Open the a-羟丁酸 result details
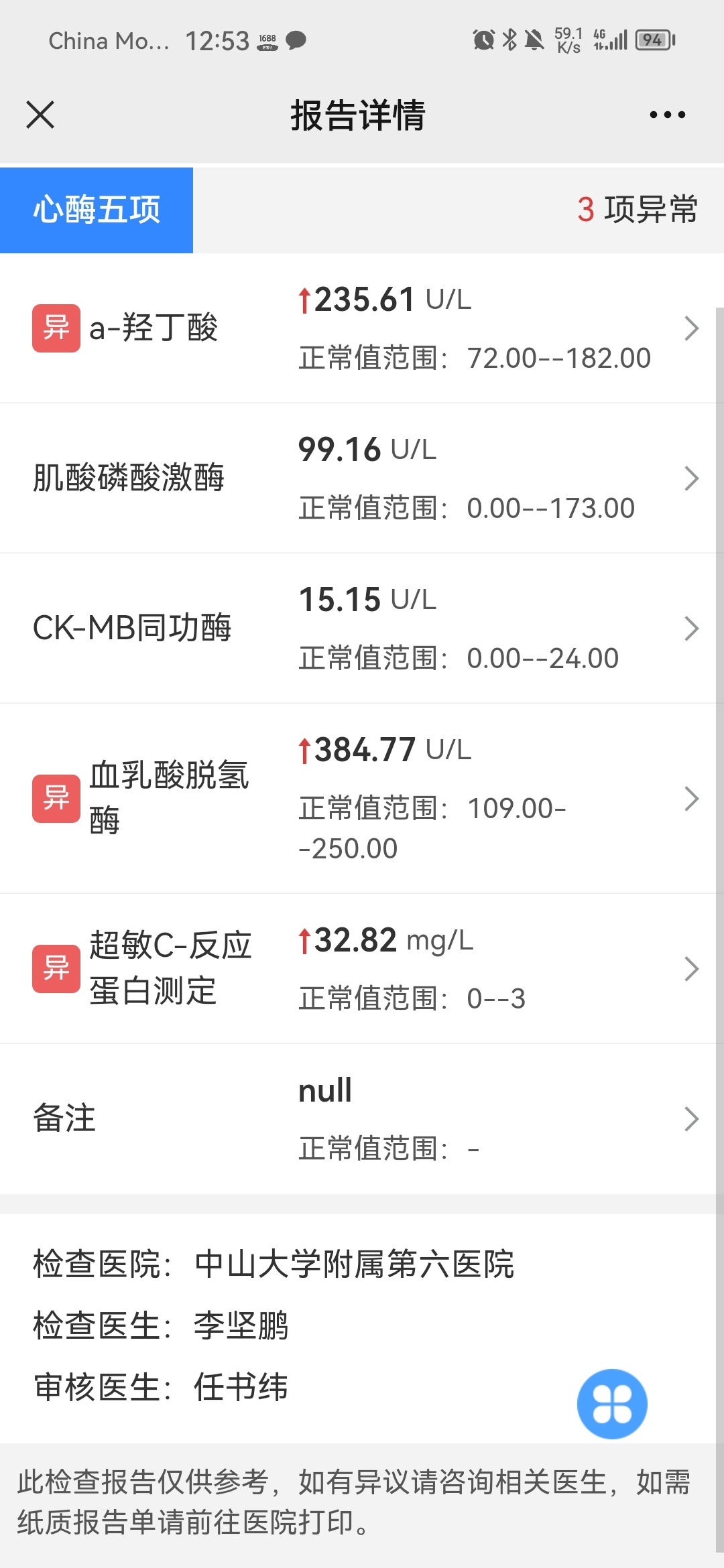724x1568 pixels. 362,328
